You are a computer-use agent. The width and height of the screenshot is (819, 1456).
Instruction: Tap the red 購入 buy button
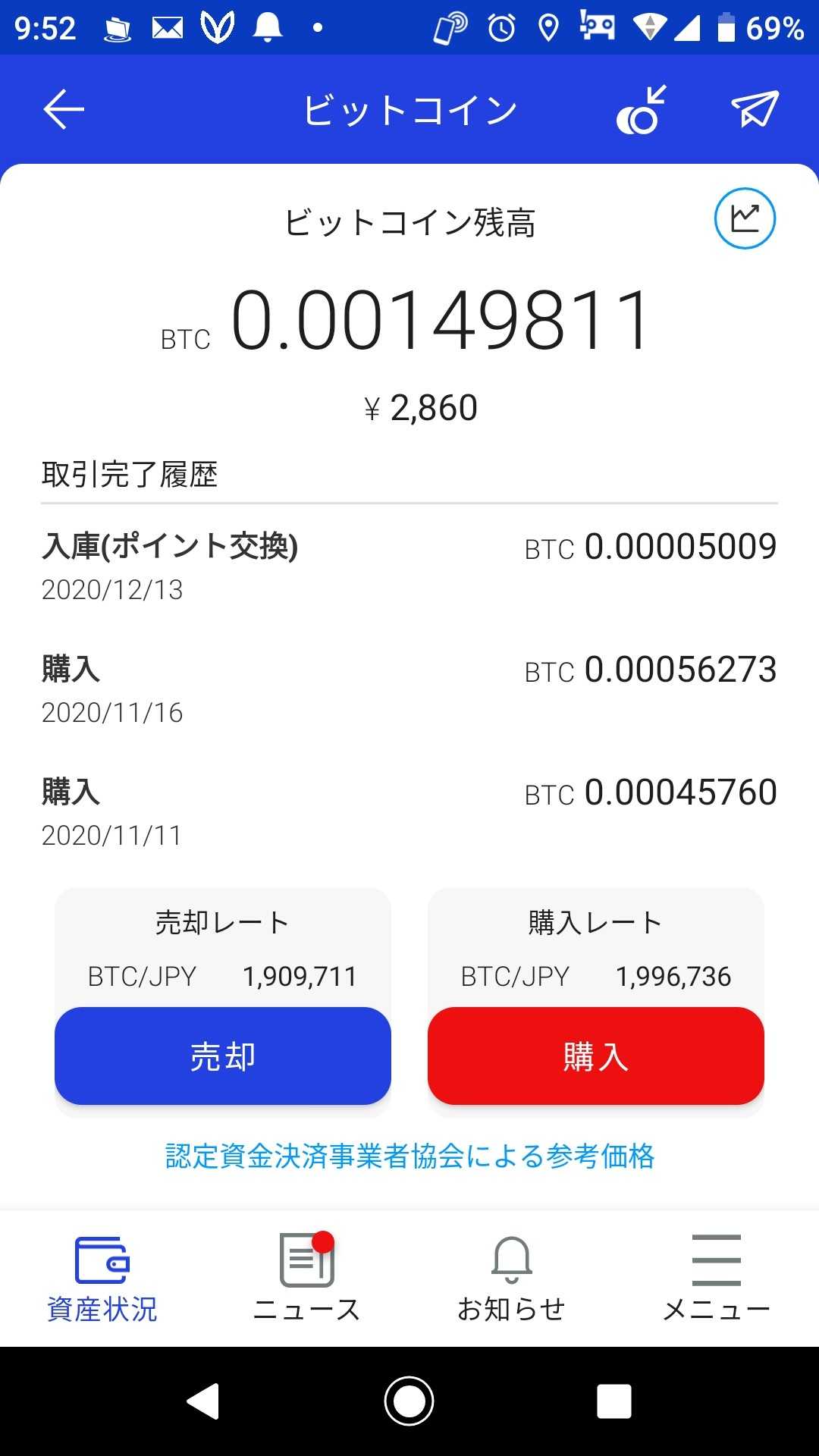[595, 1056]
